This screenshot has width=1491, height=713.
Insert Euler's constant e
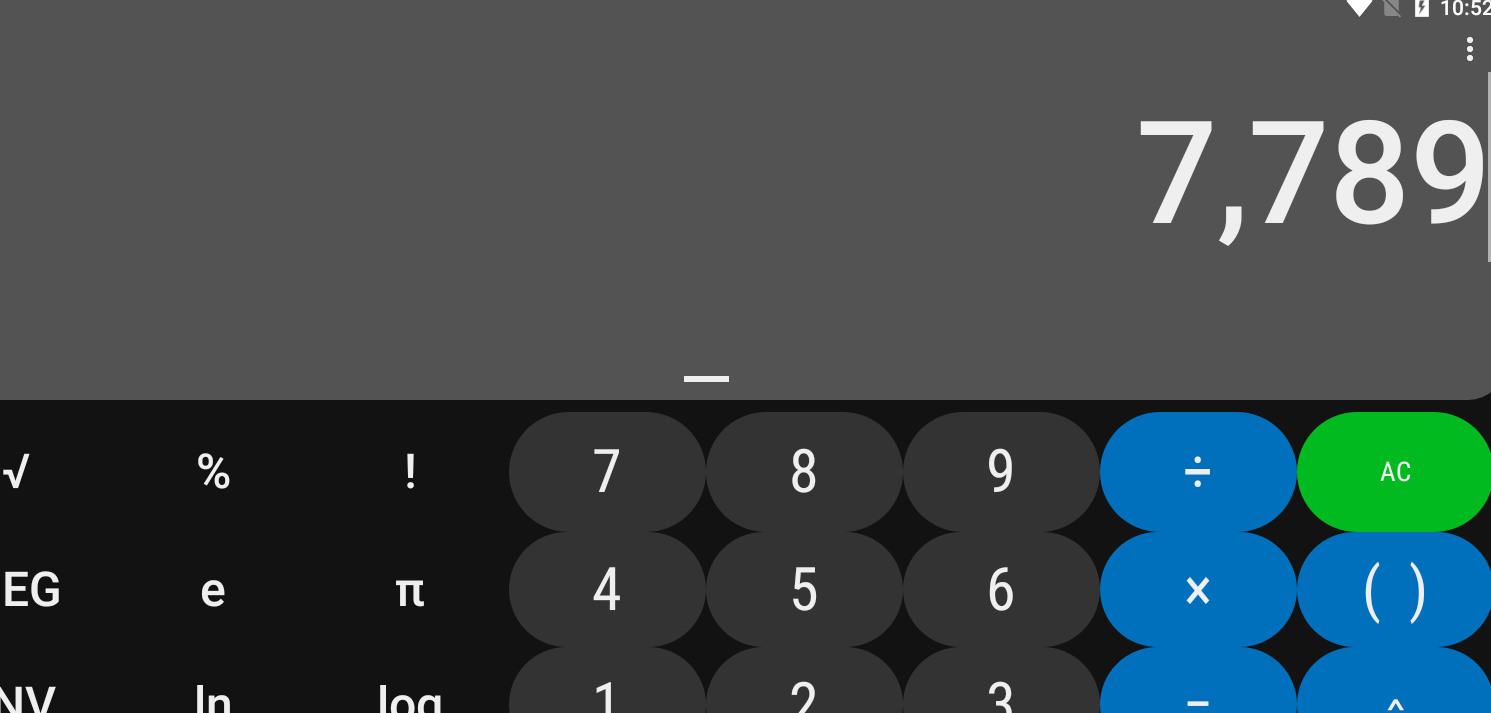[x=213, y=590]
